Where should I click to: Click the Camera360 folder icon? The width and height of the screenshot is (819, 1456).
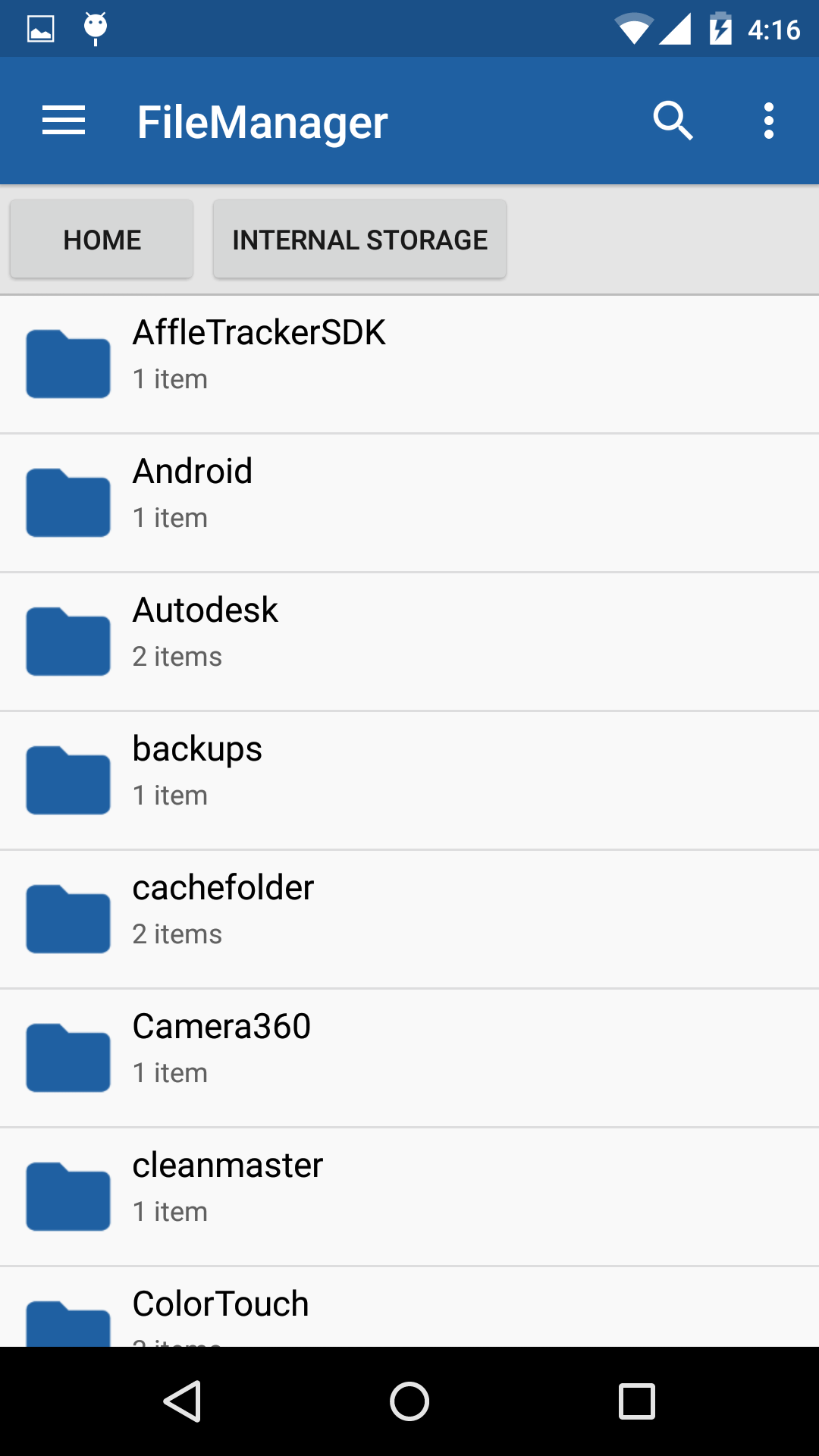67,1056
